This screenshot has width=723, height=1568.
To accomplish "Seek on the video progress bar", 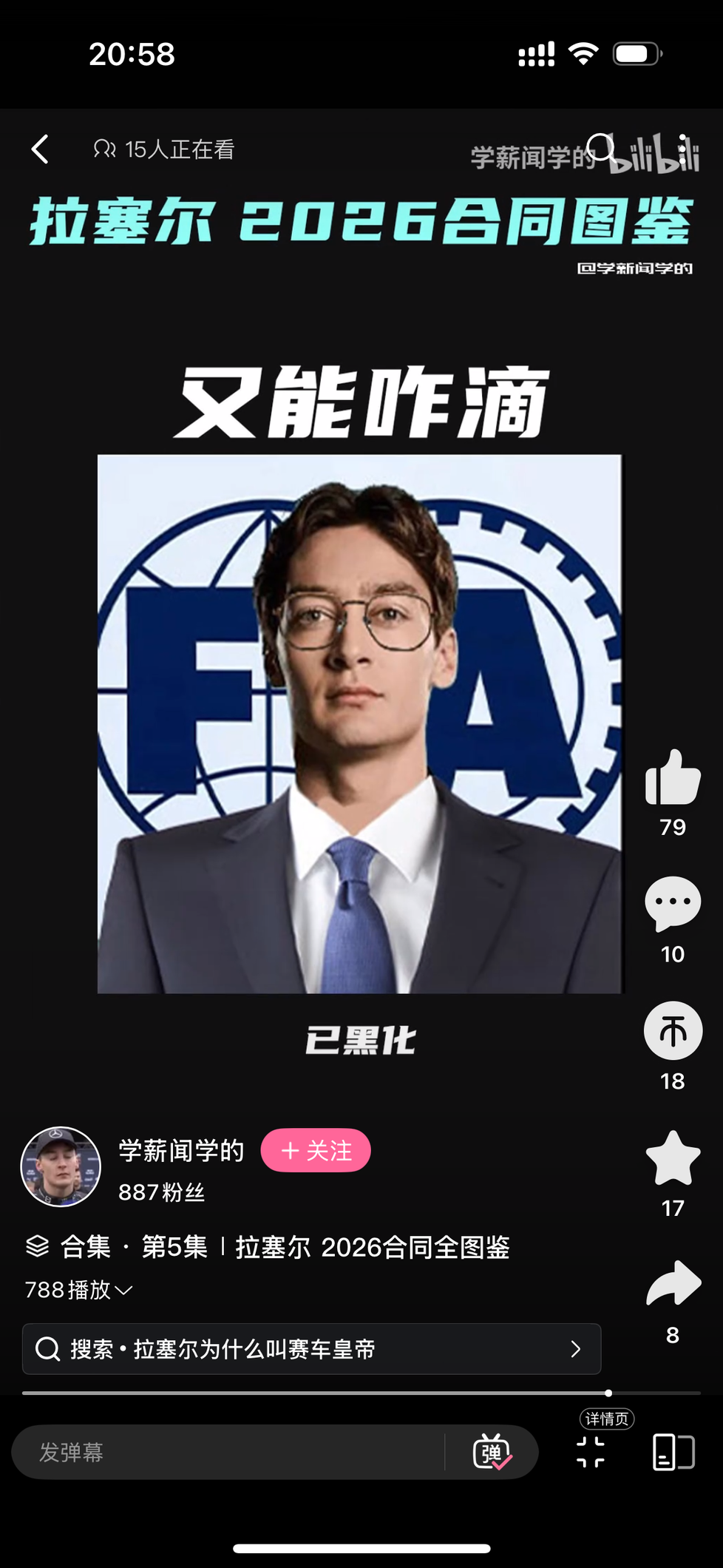I will click(x=361, y=1393).
